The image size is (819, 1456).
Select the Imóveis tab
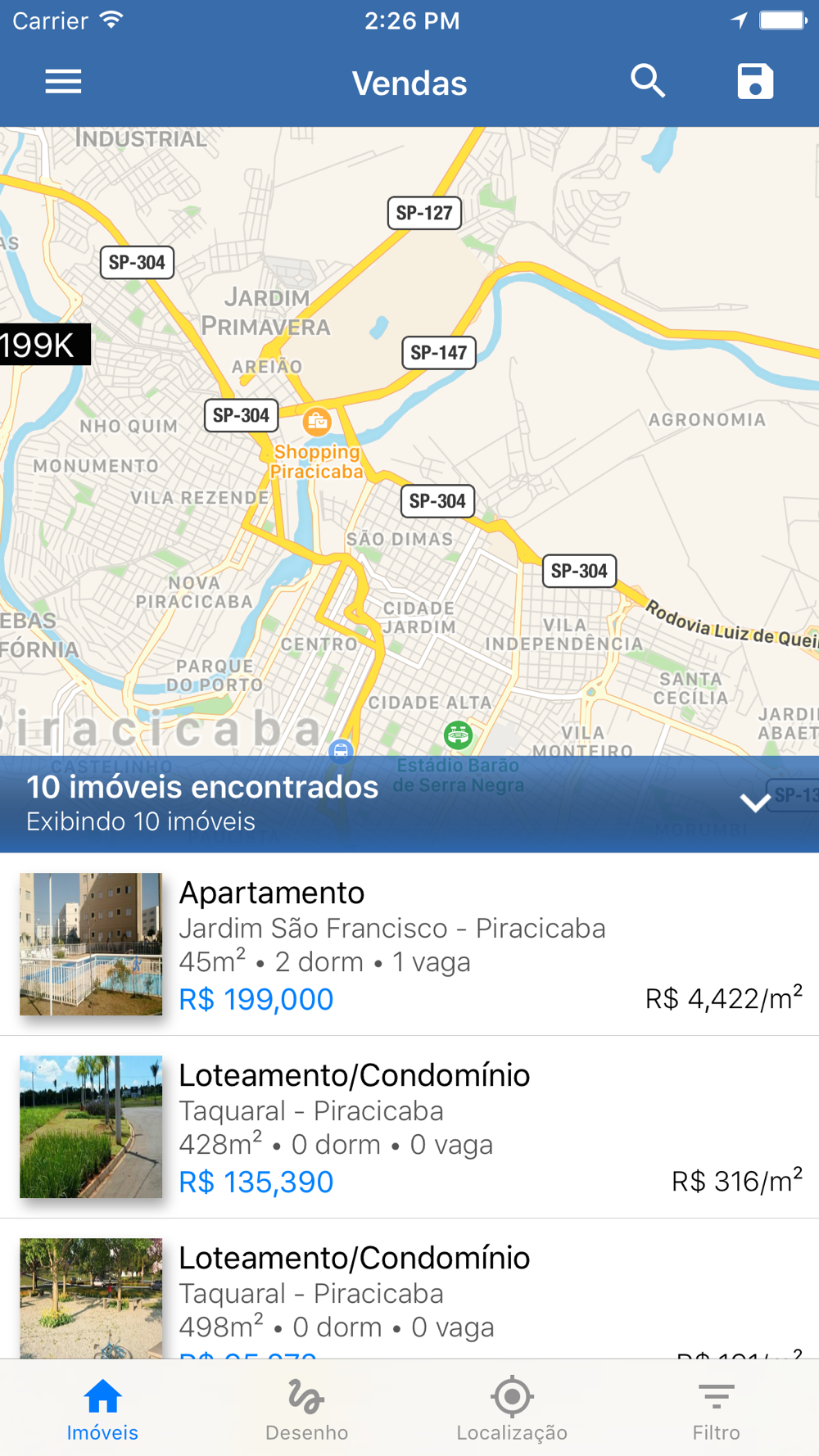102,1409
